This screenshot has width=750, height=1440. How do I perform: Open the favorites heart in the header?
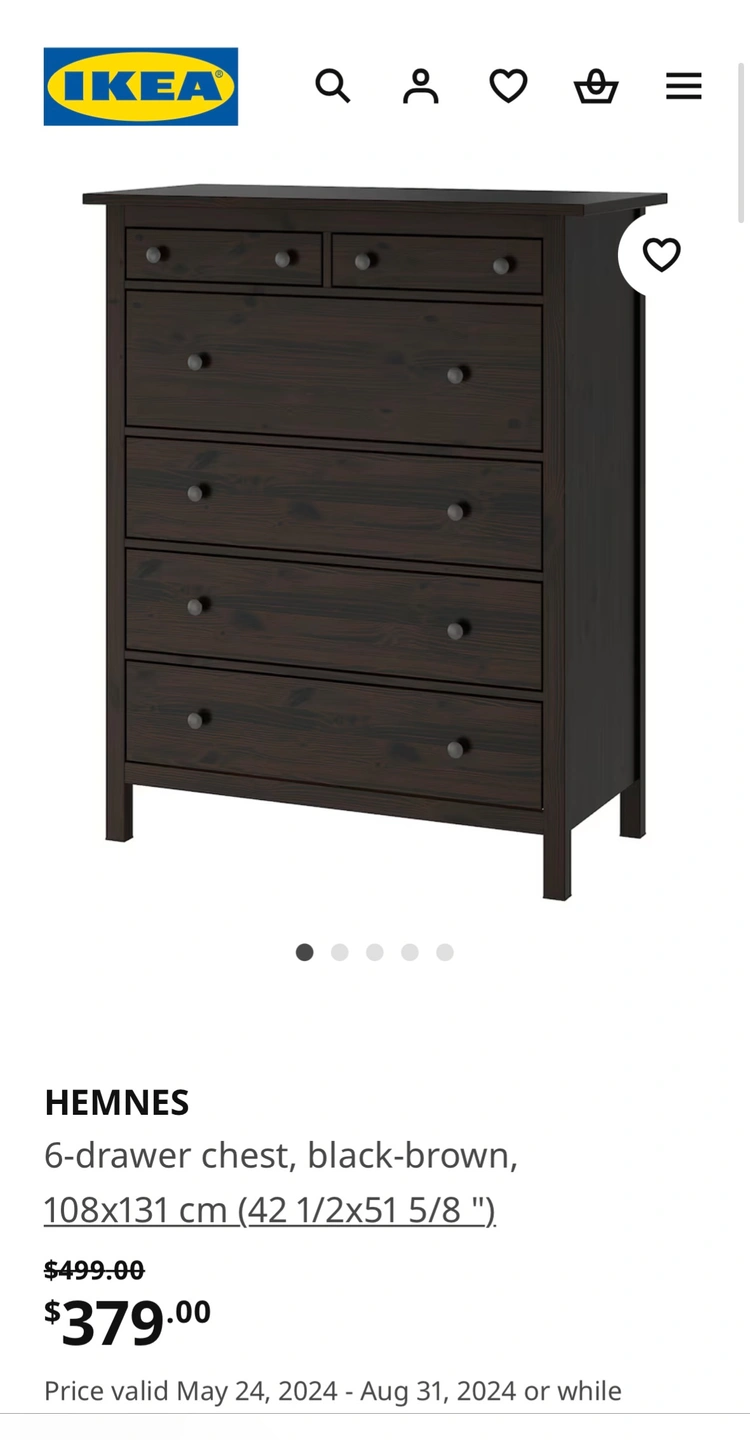[508, 87]
